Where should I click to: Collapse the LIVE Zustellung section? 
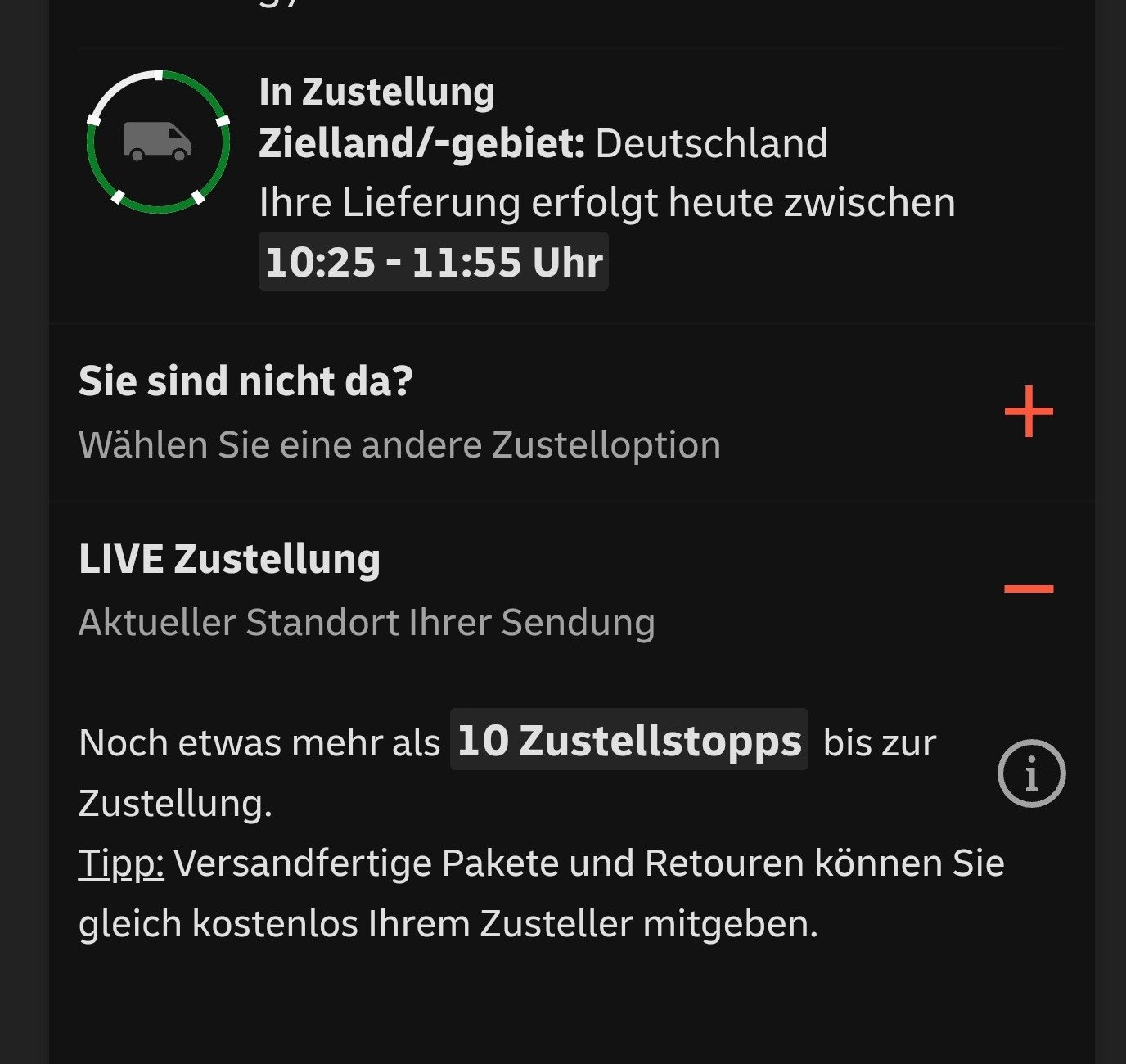pyautogui.click(x=1028, y=588)
